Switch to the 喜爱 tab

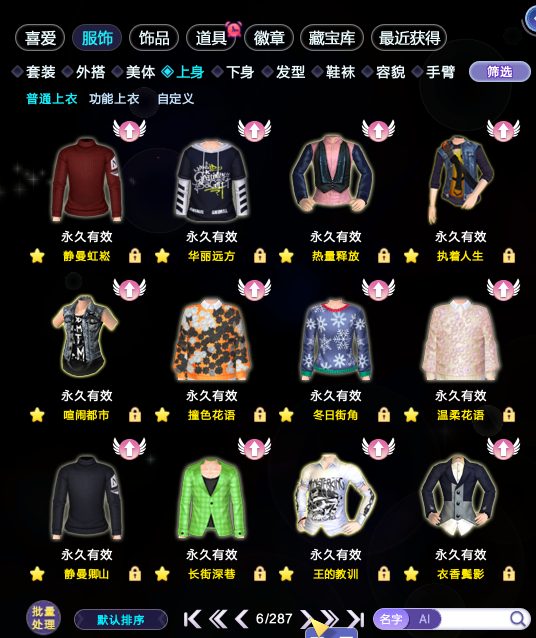click(x=40, y=38)
